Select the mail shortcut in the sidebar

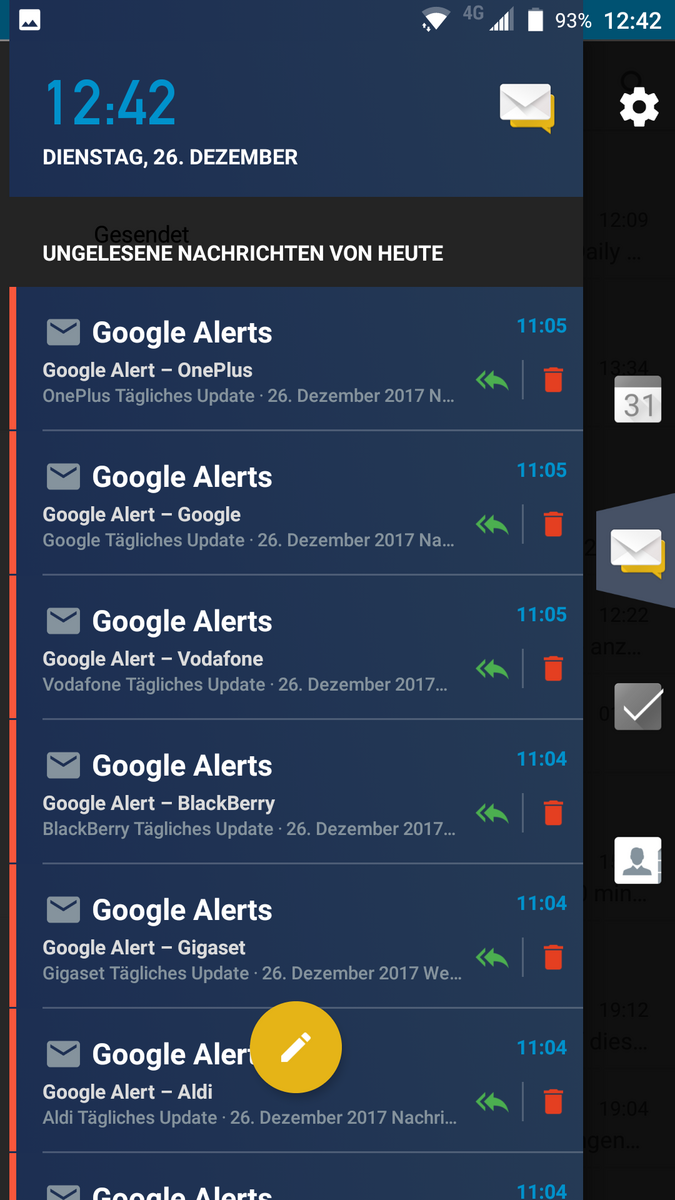[638, 552]
